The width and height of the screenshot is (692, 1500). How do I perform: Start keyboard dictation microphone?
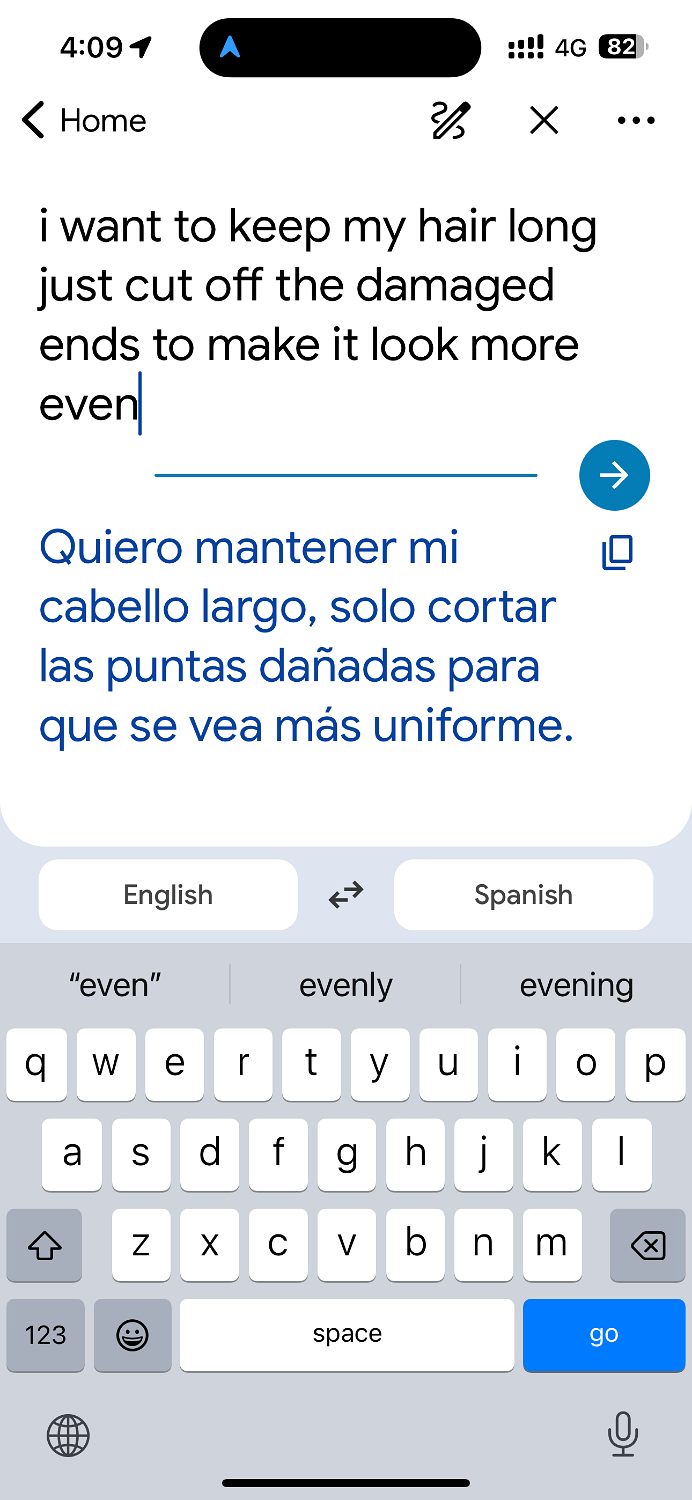pyautogui.click(x=622, y=1435)
